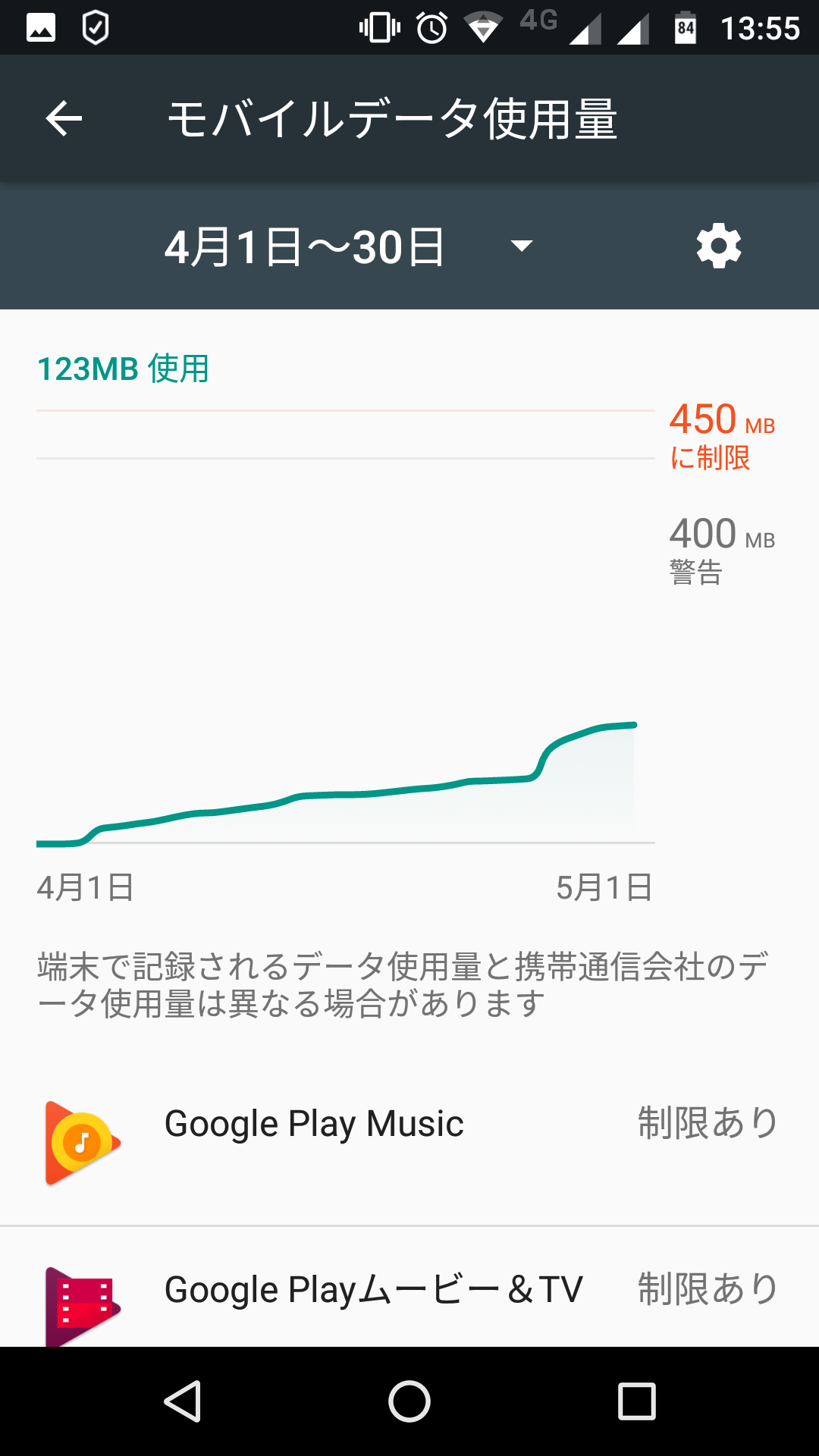Go back using the app bar arrow

pyautogui.click(x=64, y=118)
